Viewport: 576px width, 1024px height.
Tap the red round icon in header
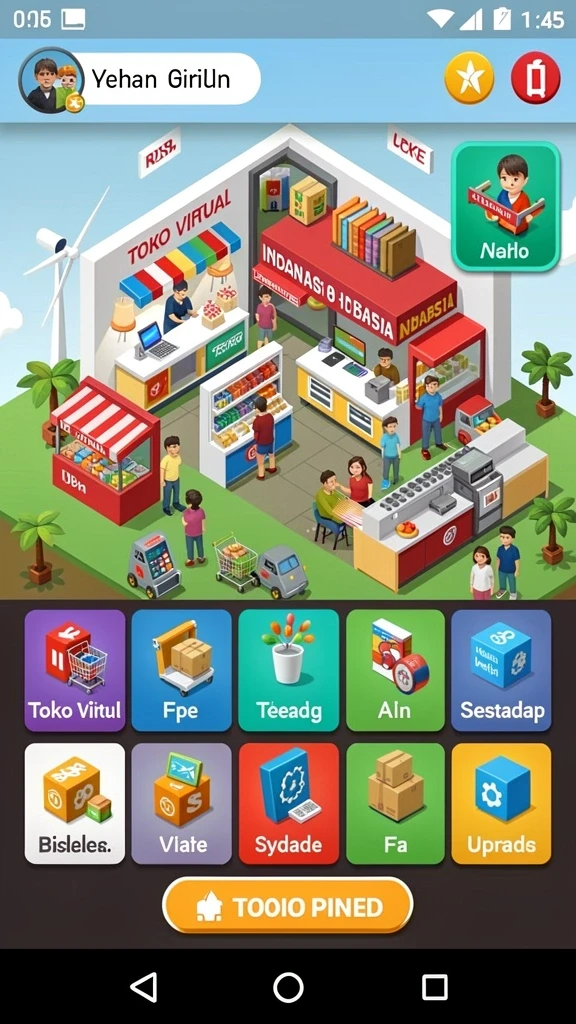(x=536, y=78)
